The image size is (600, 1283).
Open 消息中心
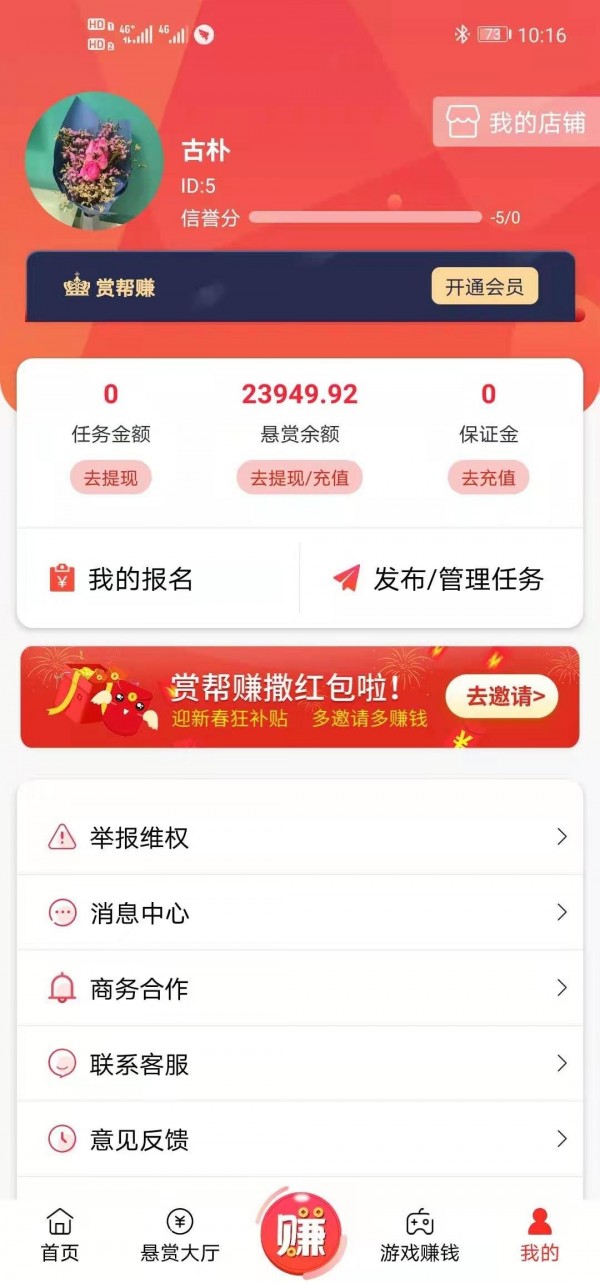click(300, 913)
